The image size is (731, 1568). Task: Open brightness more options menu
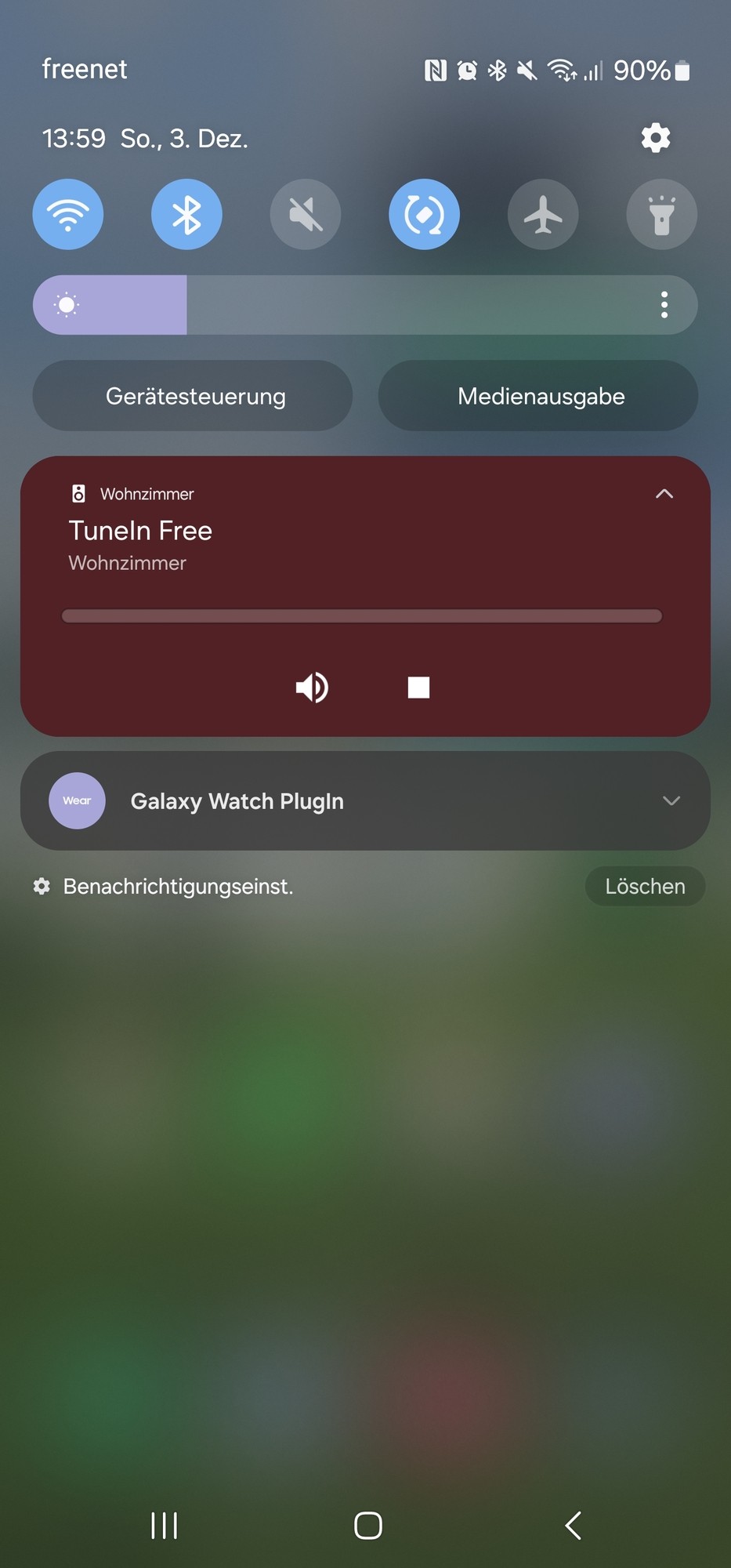[x=664, y=305]
